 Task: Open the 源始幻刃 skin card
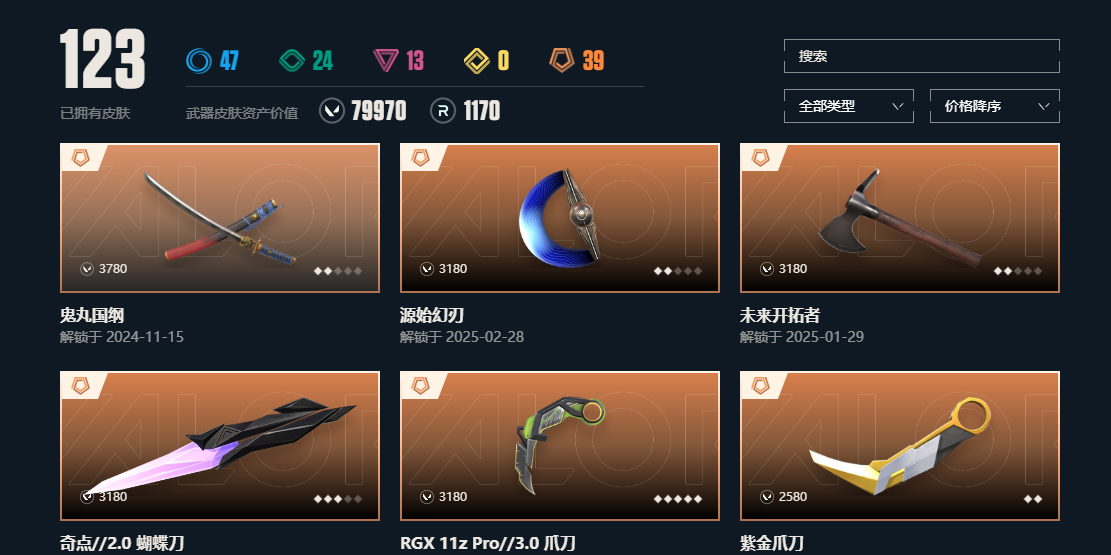pyautogui.click(x=559, y=218)
